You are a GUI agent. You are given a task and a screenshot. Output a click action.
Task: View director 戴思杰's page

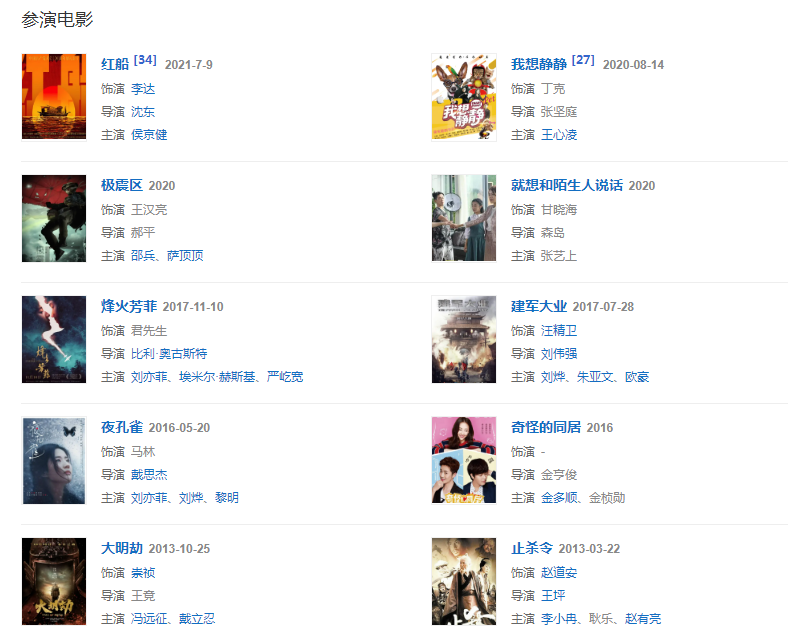point(149,475)
